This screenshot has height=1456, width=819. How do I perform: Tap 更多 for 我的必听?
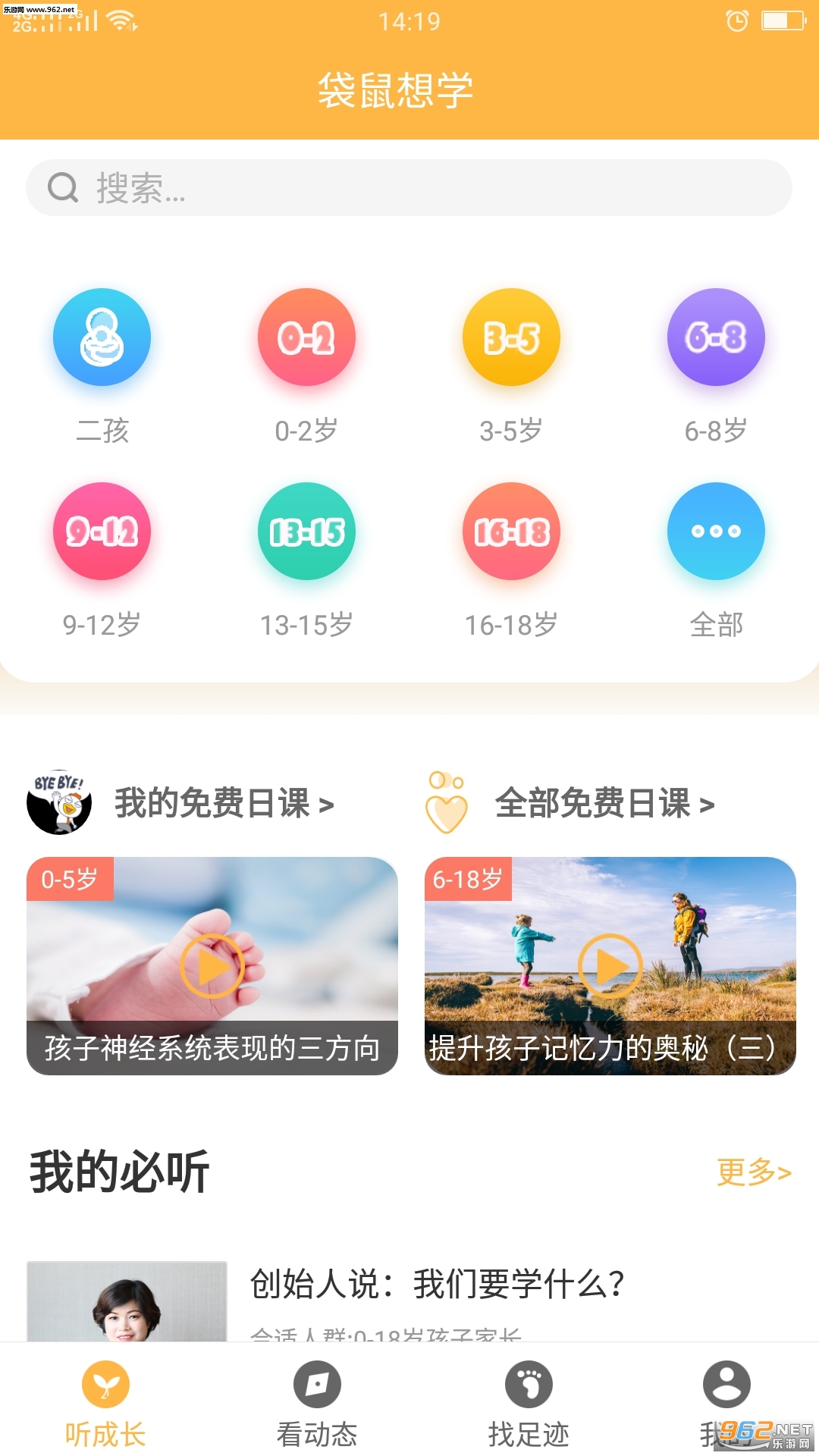(754, 1172)
